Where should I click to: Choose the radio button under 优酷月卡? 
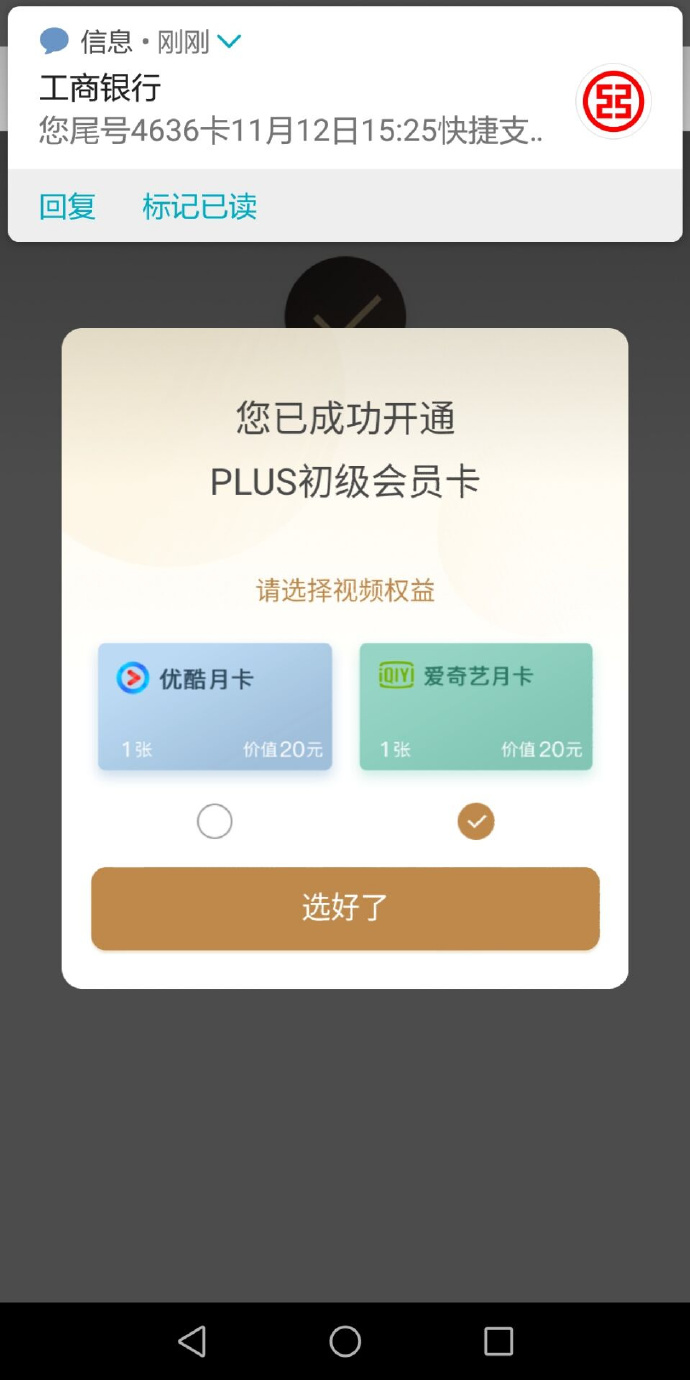[x=215, y=822]
